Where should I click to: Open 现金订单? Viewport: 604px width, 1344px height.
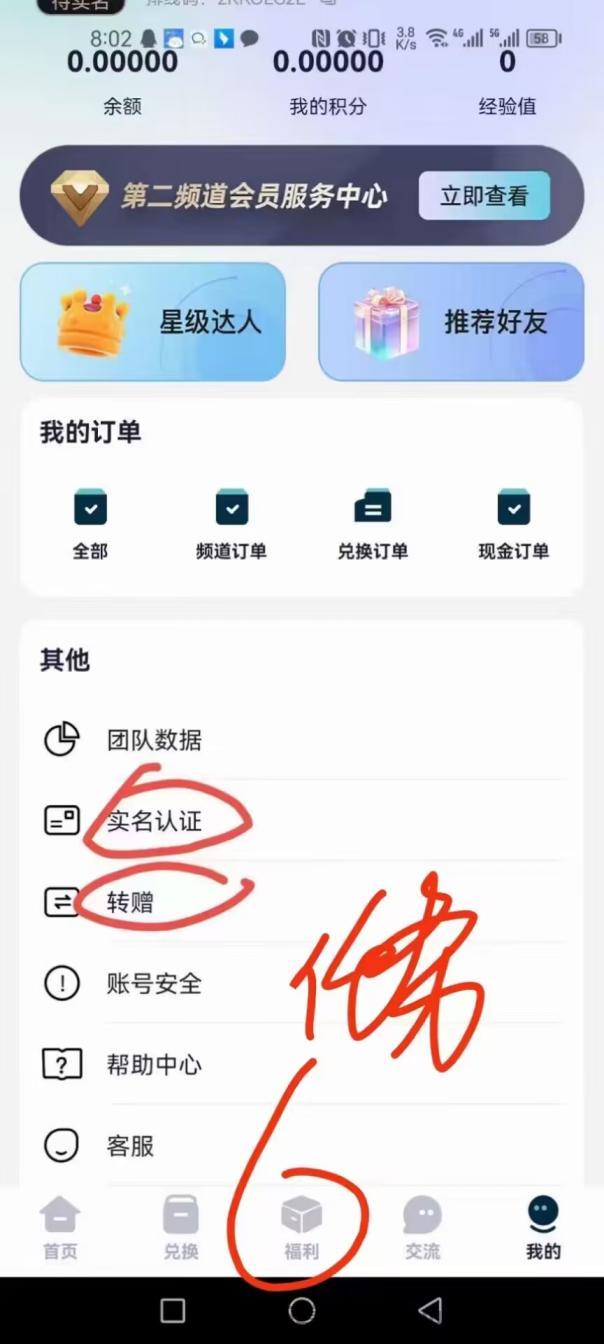tap(514, 524)
